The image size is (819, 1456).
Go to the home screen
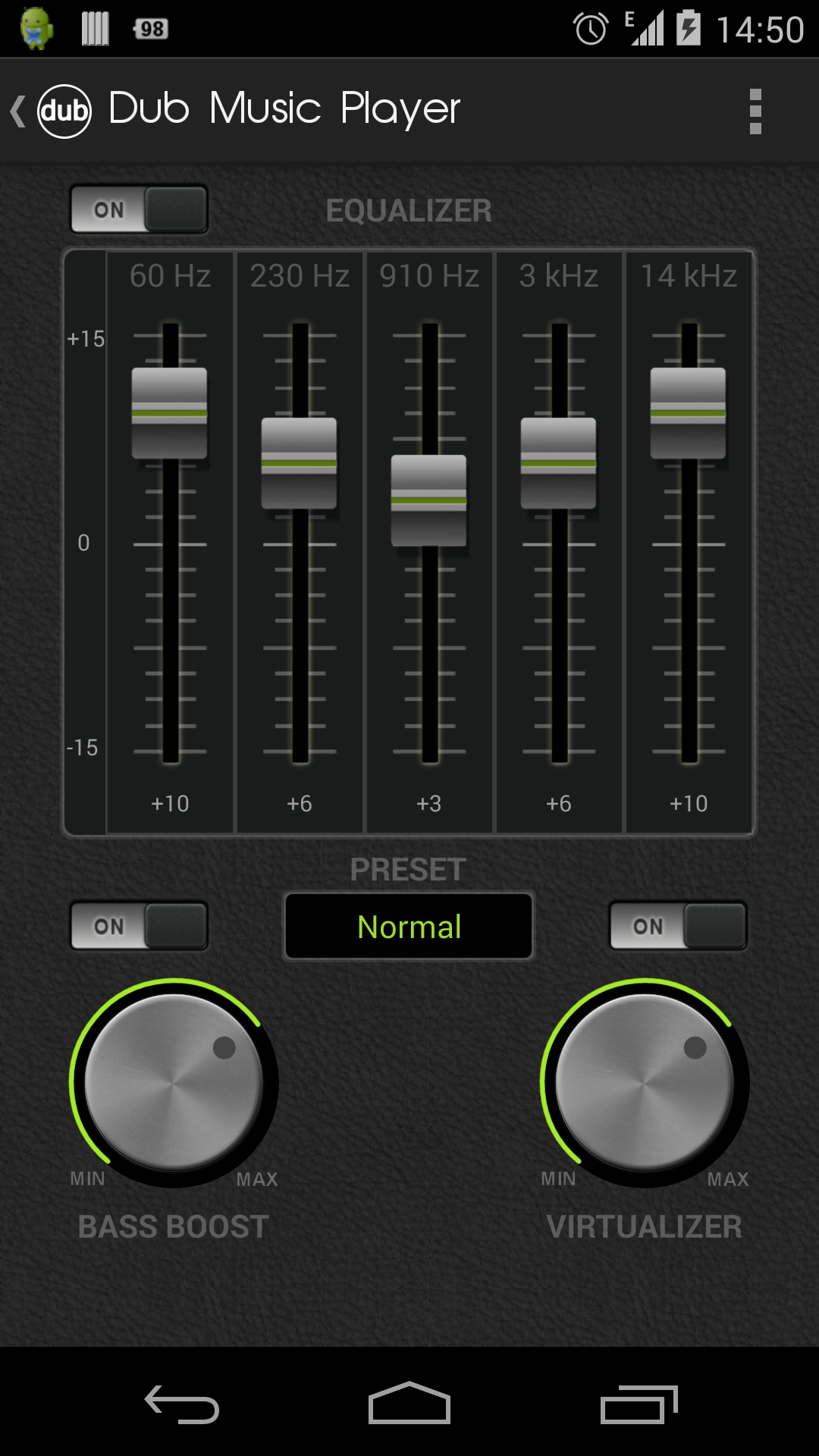click(409, 1404)
